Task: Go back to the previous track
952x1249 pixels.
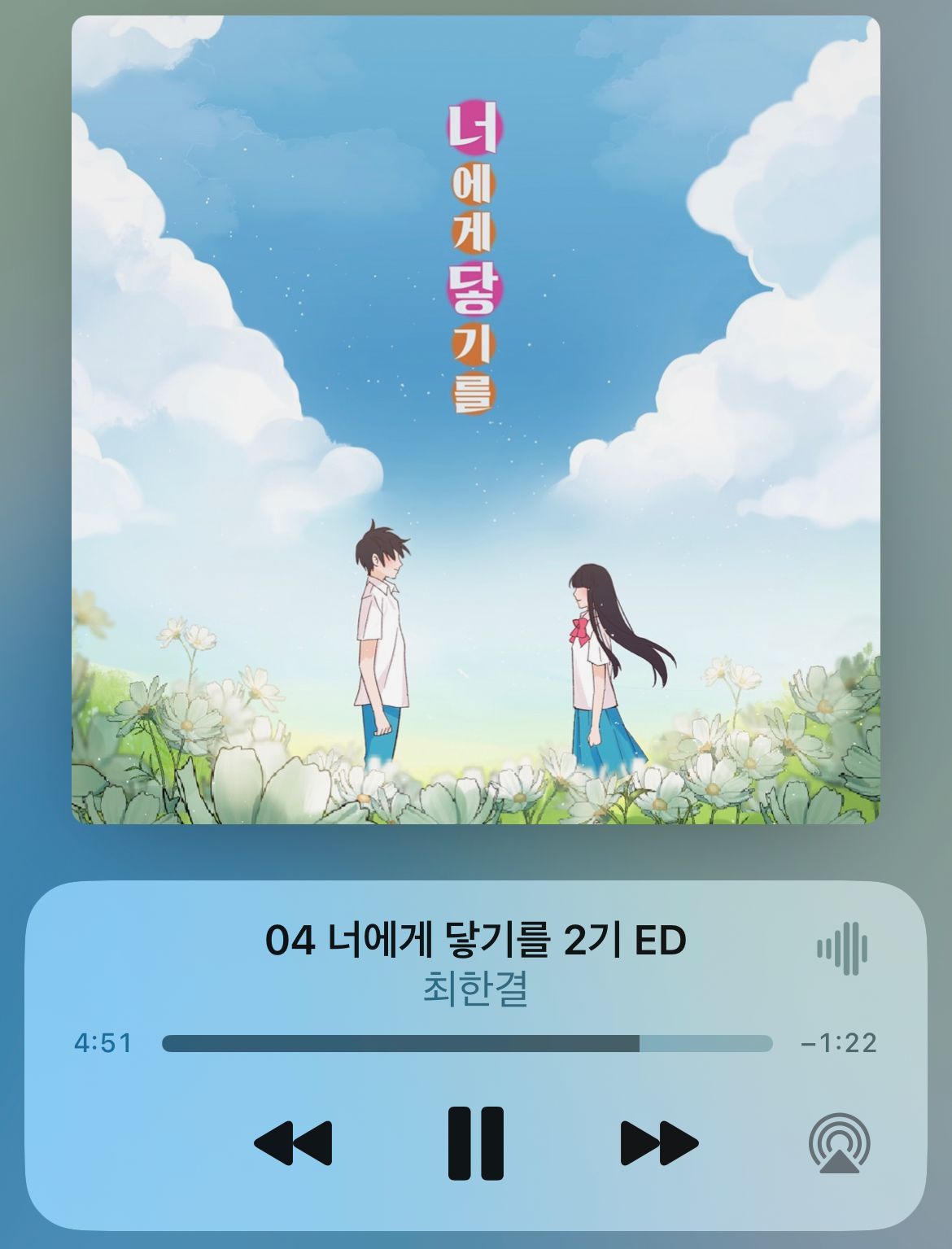Action: click(x=294, y=1142)
